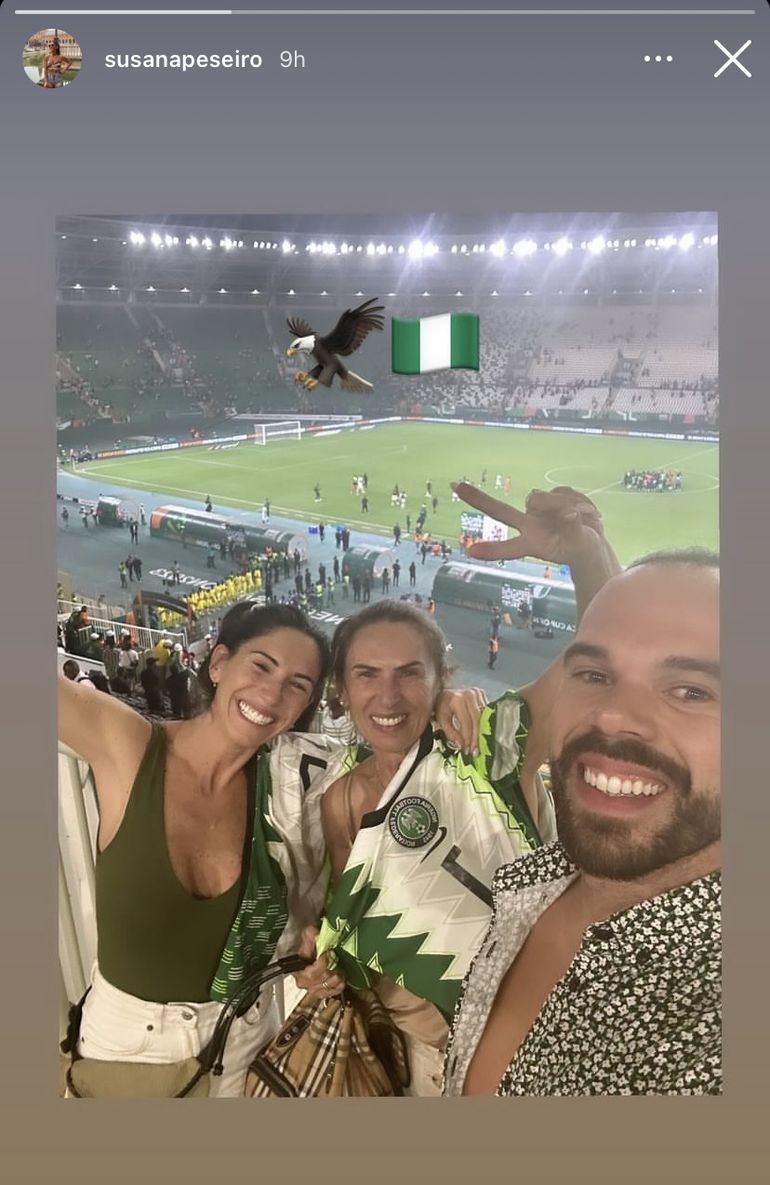Close the story viewer
The width and height of the screenshot is (770, 1185).
click(x=732, y=59)
